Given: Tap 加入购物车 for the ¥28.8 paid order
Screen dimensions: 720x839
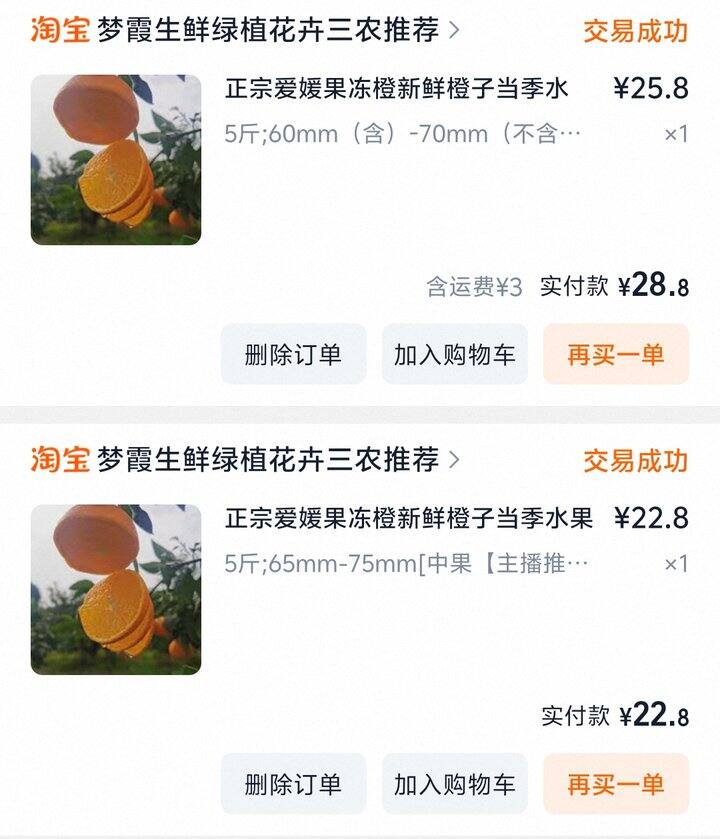Looking at the screenshot, I should point(455,354).
